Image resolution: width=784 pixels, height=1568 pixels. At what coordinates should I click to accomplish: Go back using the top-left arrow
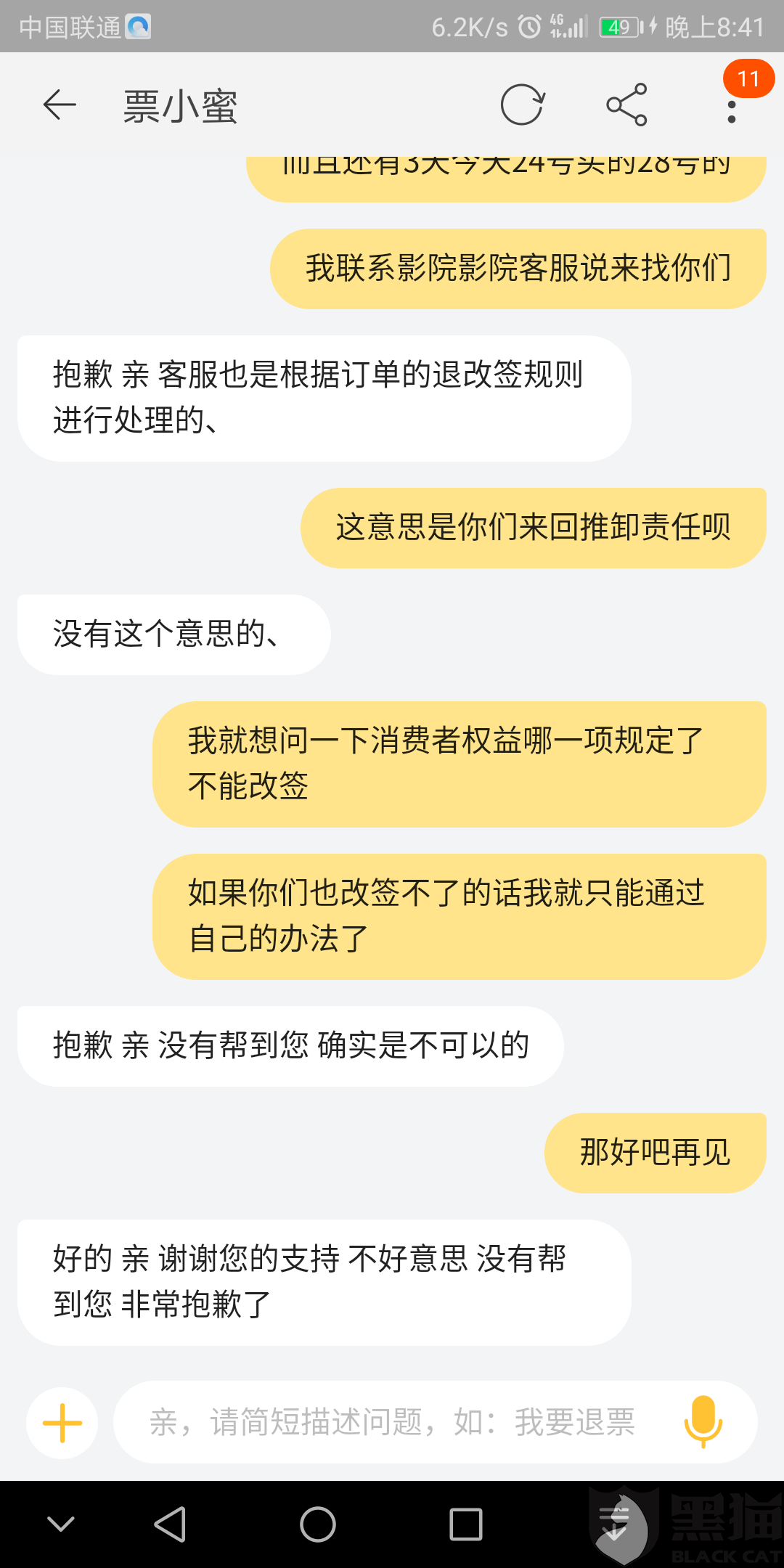(60, 106)
